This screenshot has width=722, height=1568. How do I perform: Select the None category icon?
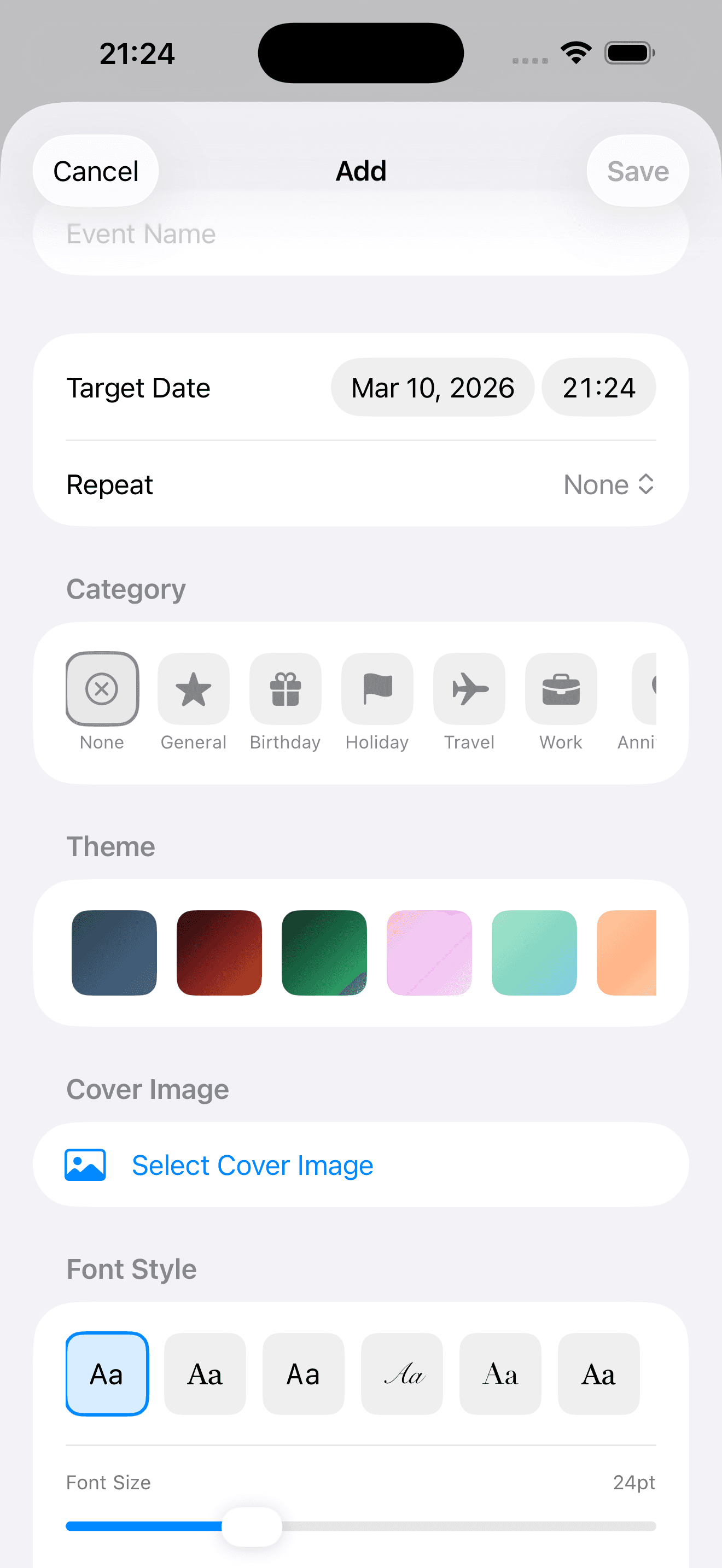click(102, 688)
